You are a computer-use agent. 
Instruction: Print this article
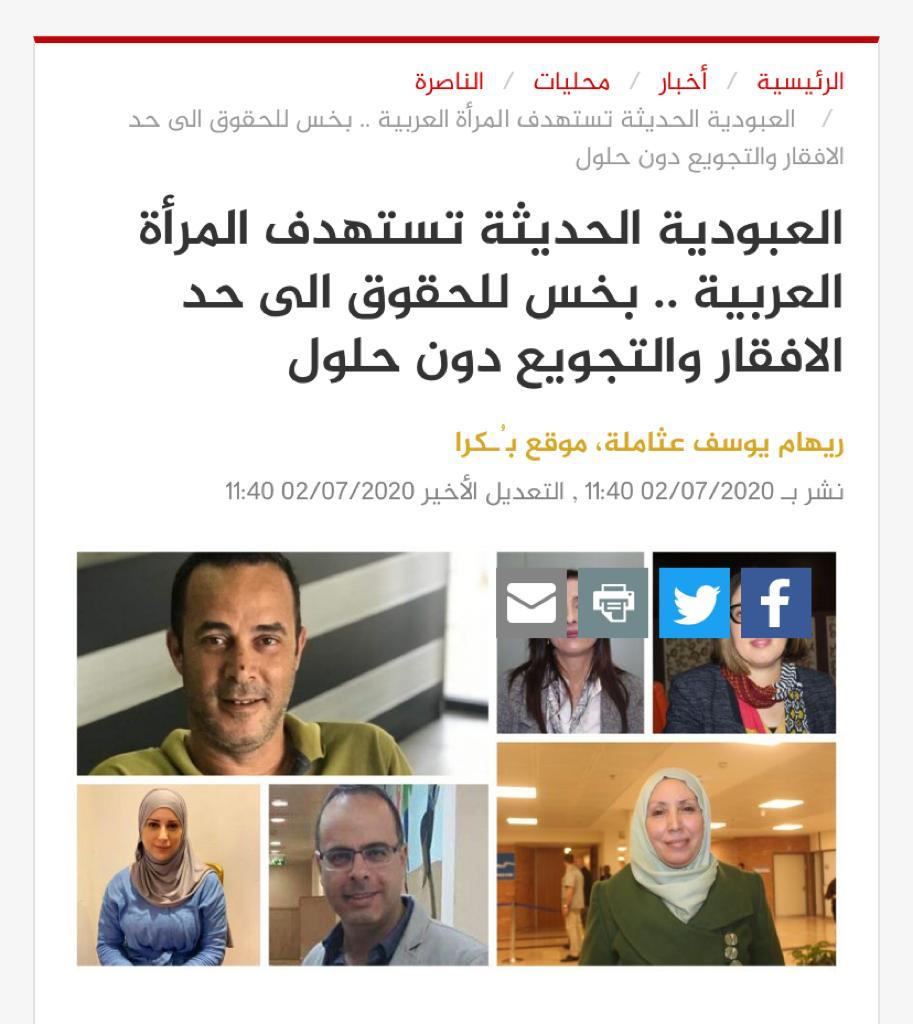(x=613, y=603)
